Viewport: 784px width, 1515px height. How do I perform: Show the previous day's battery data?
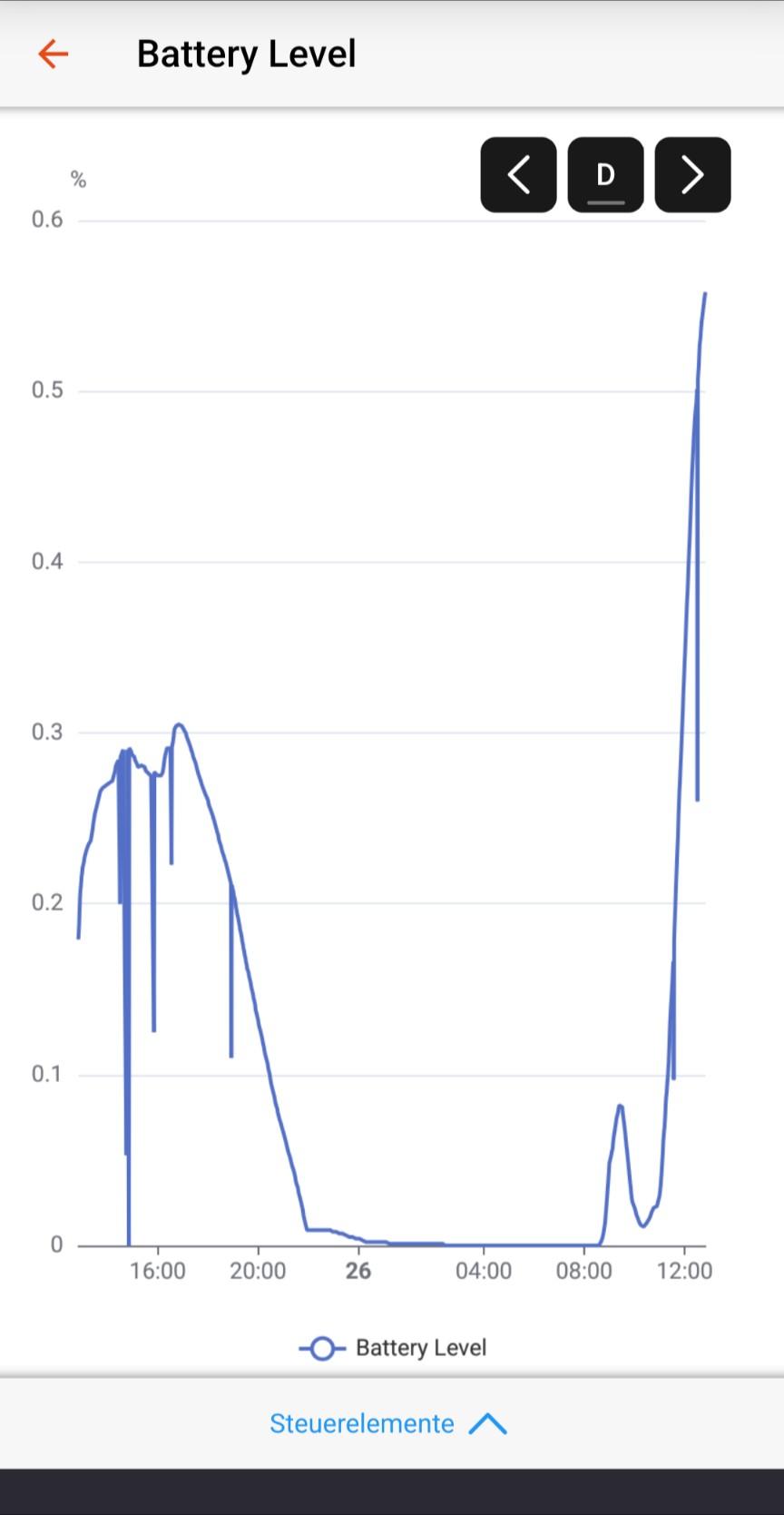[518, 175]
